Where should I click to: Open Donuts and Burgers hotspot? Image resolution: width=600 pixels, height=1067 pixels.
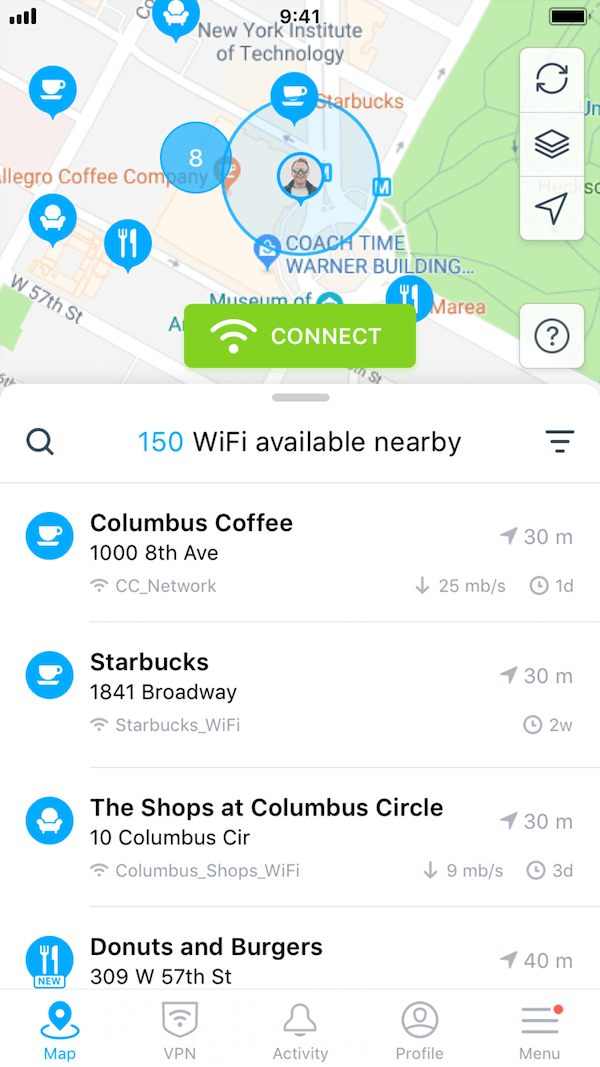pyautogui.click(x=300, y=960)
